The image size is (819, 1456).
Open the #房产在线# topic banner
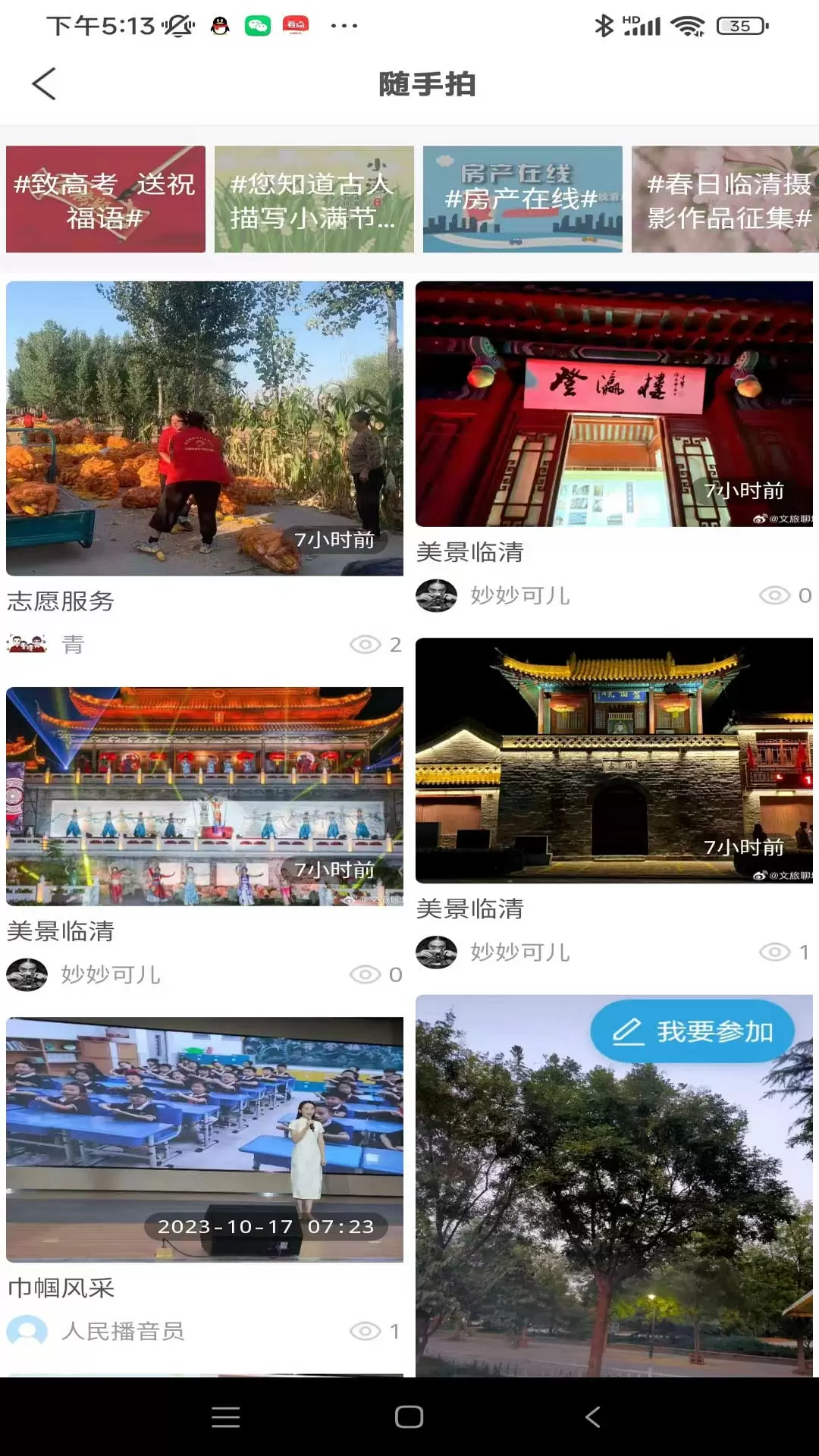point(520,198)
